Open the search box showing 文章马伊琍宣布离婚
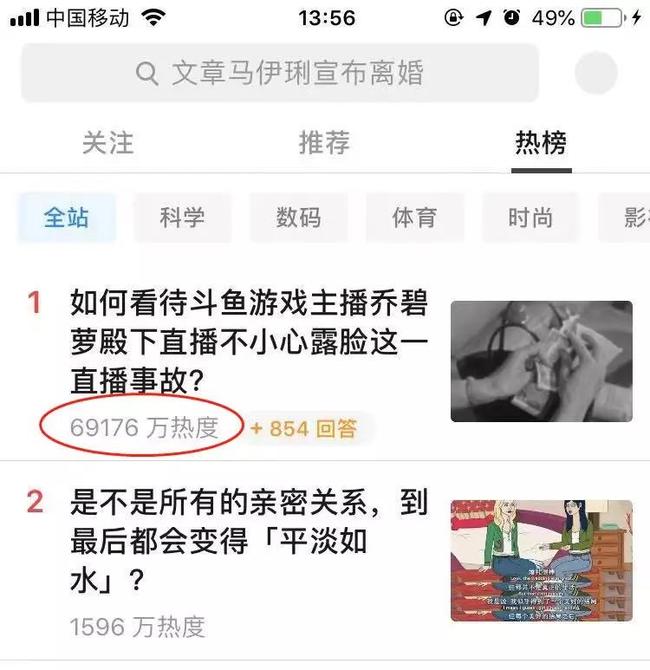 pos(280,73)
